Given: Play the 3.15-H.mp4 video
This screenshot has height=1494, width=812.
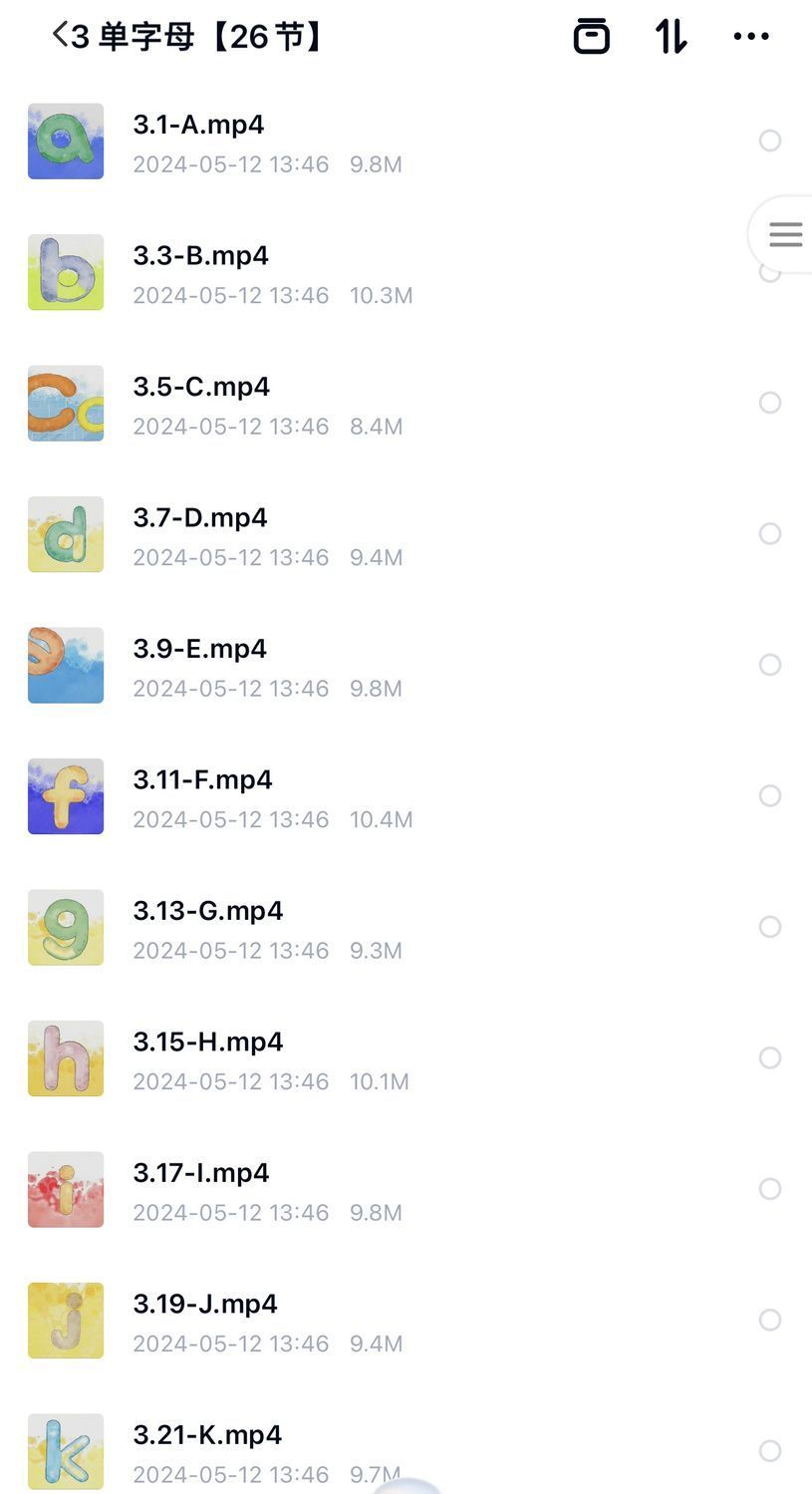Looking at the screenshot, I should 207,1043.
